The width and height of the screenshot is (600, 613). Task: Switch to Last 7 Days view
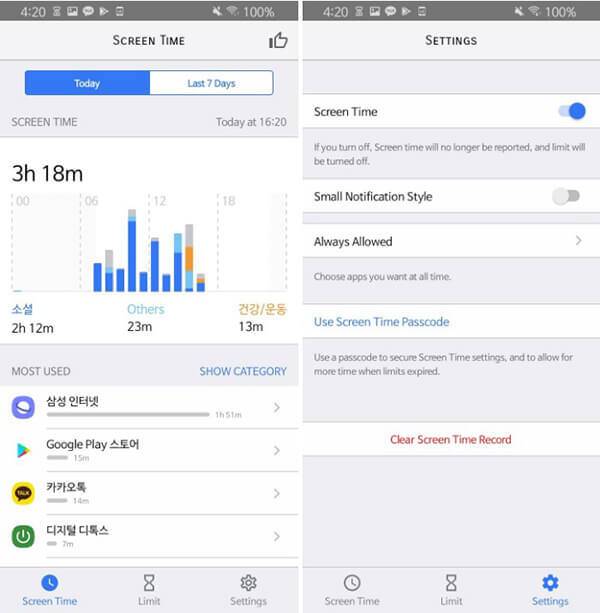click(211, 83)
